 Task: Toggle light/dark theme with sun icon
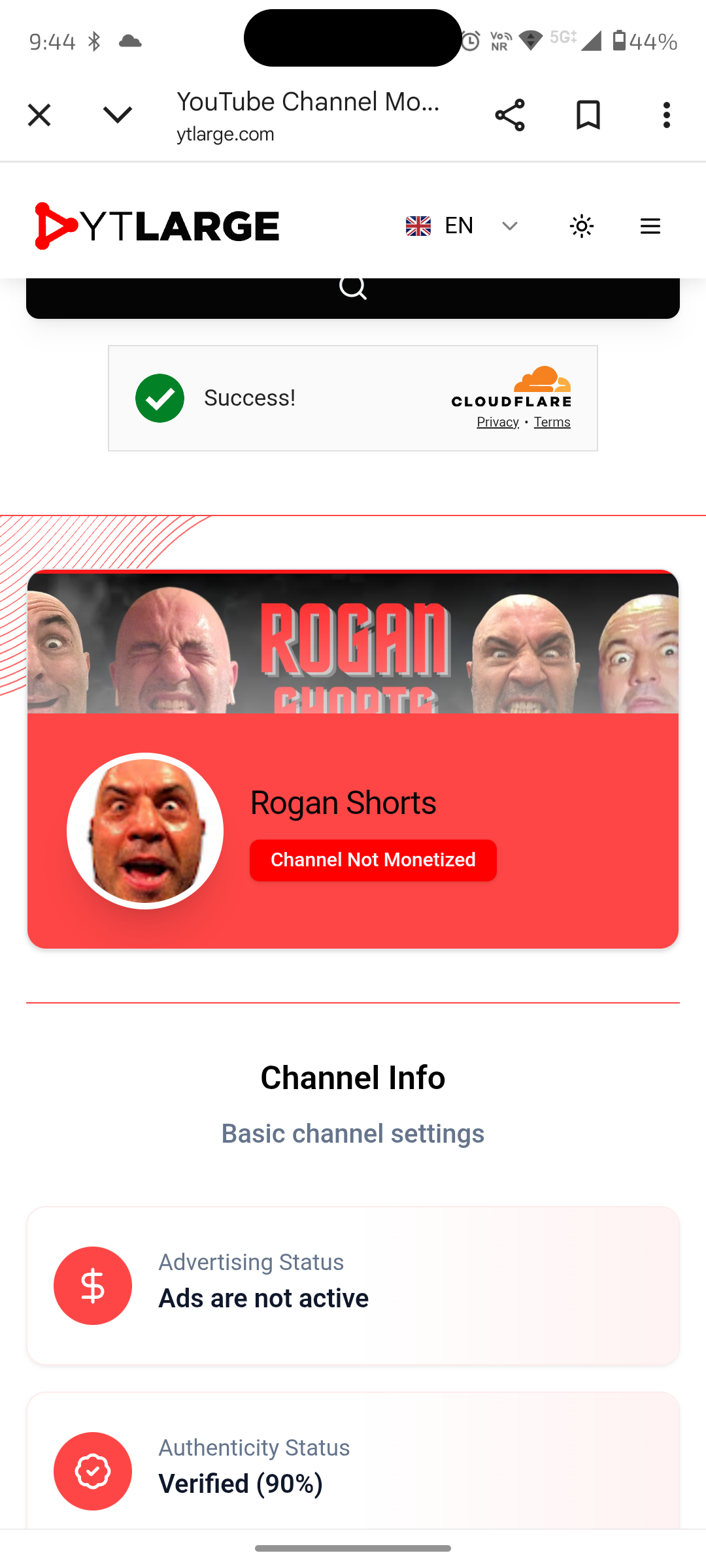[x=581, y=226]
